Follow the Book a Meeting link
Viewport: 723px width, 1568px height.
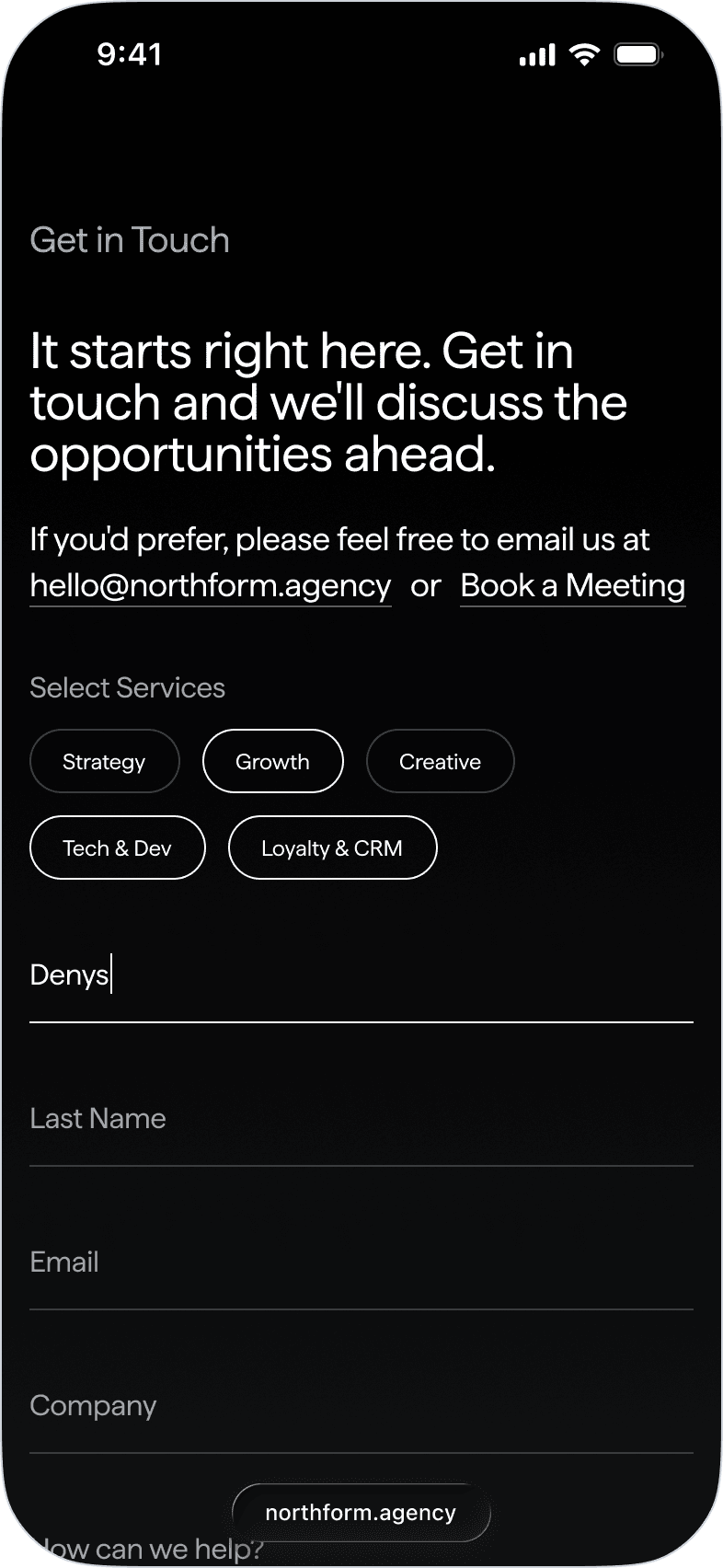tap(572, 586)
